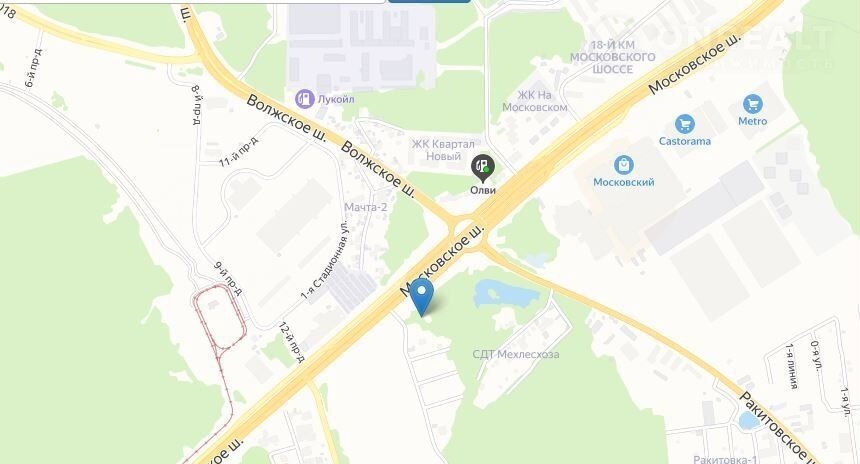Open the Лукойл gas station marker
The image size is (860, 464).
click(x=303, y=98)
